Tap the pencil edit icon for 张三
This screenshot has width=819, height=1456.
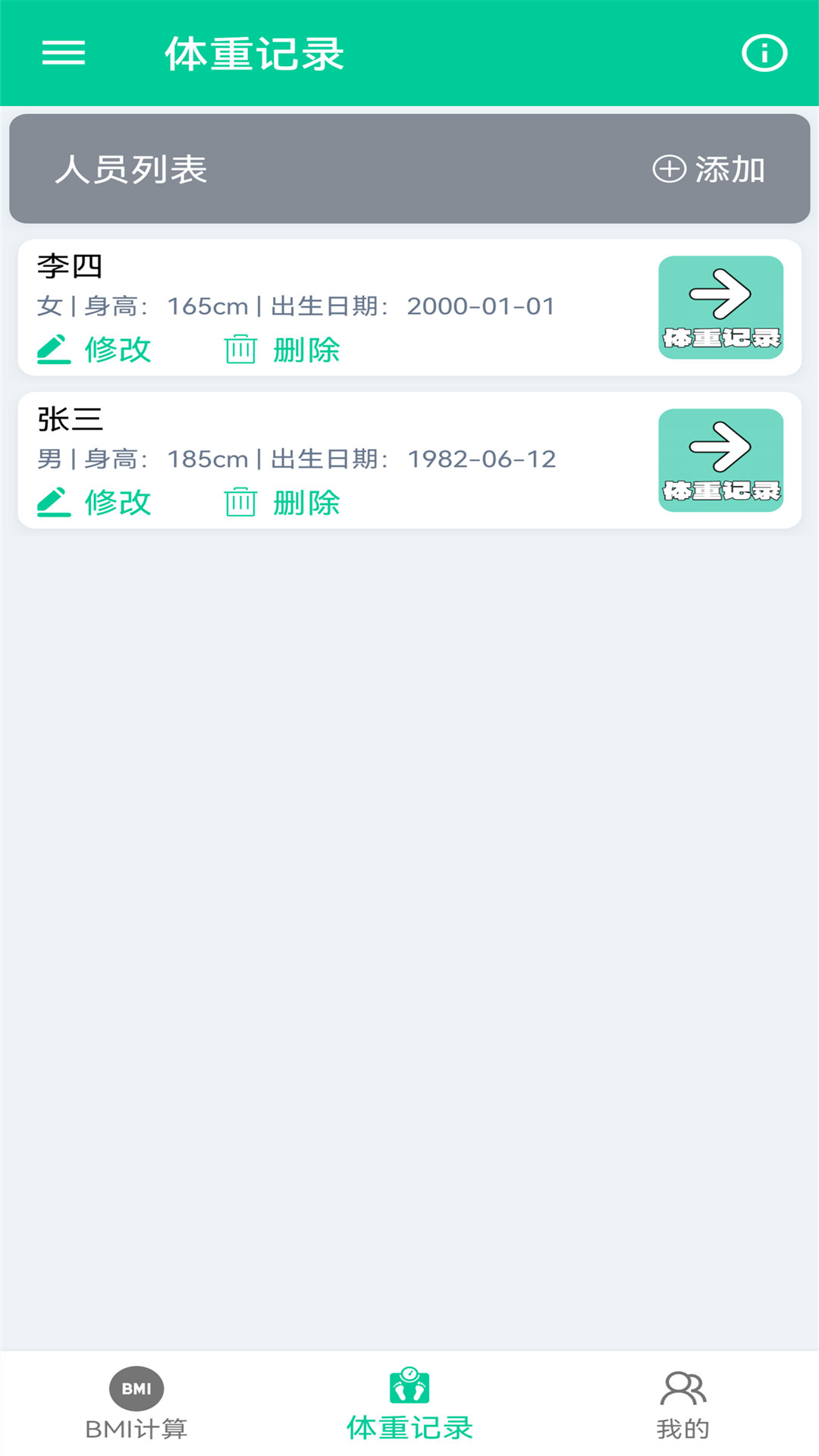[x=51, y=502]
